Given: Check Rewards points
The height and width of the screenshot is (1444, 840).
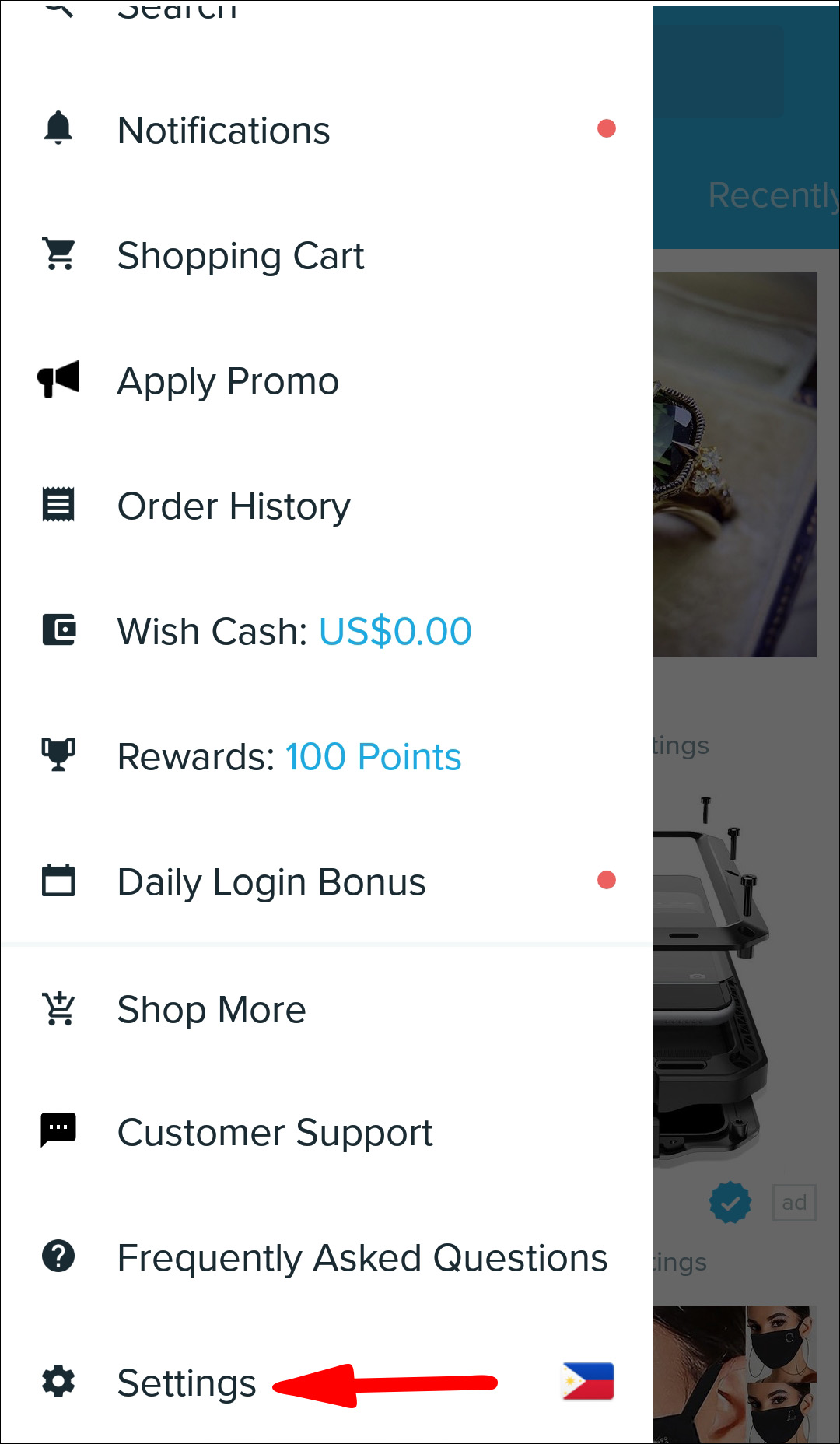Looking at the screenshot, I should (289, 757).
